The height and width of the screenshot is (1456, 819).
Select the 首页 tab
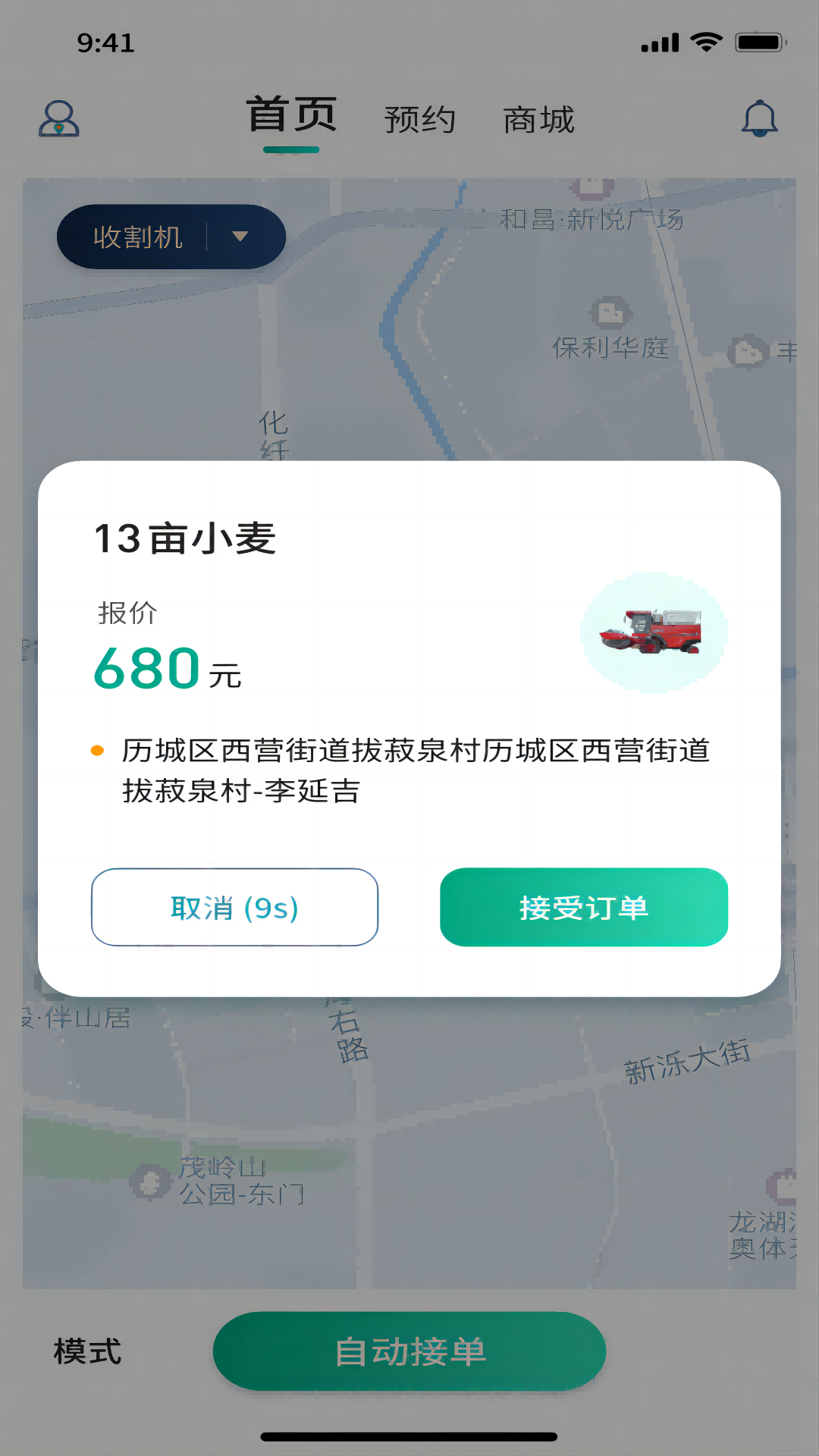click(291, 116)
